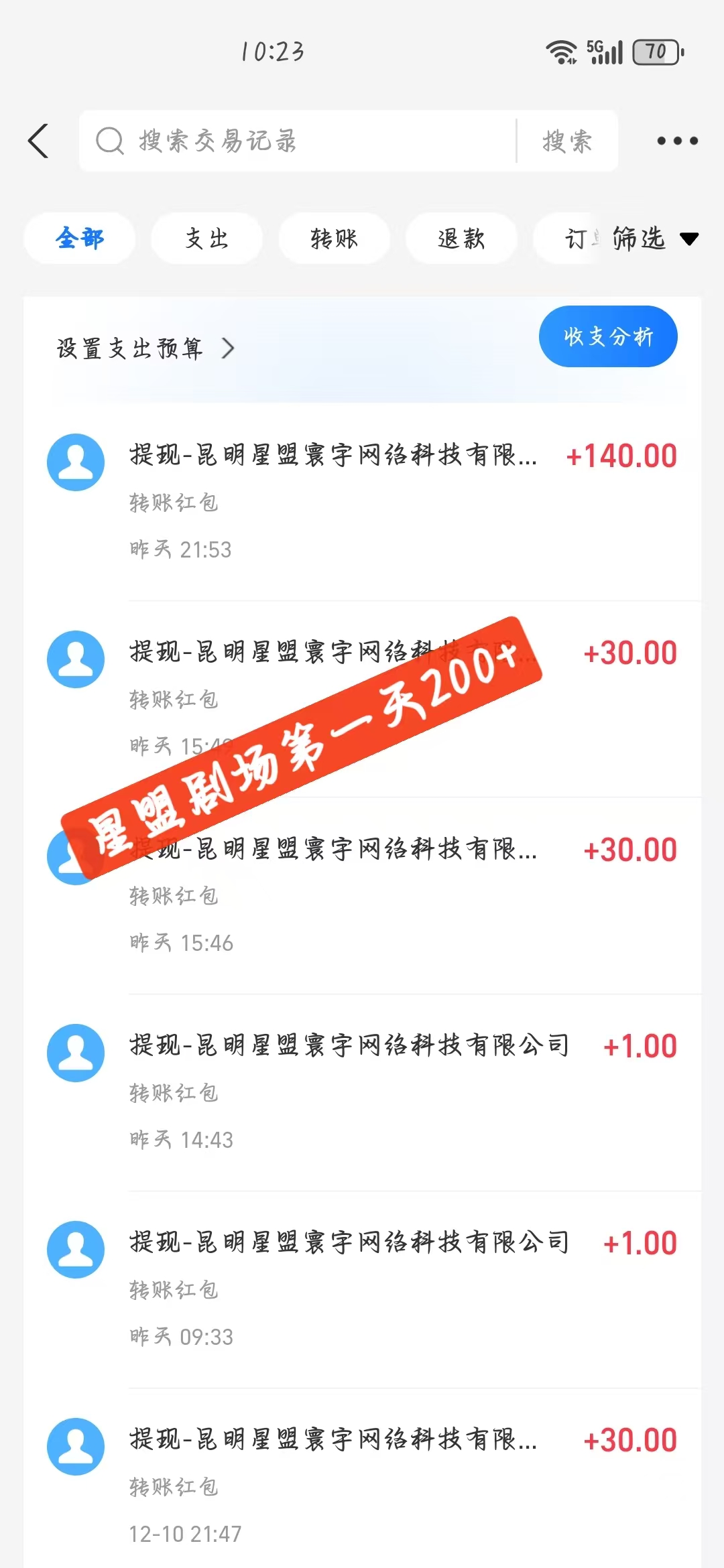Open the 筛选 dropdown
Viewport: 724px width, 1568px height.
point(639,240)
